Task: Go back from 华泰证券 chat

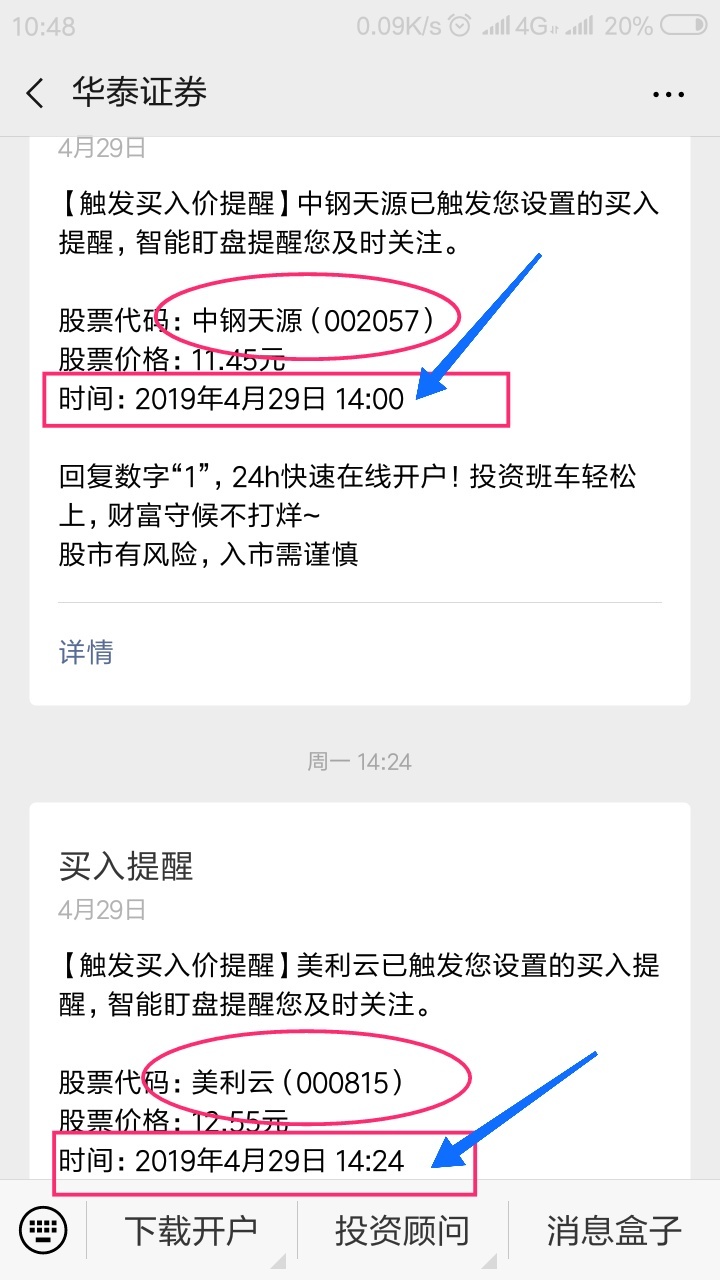Action: [35, 94]
